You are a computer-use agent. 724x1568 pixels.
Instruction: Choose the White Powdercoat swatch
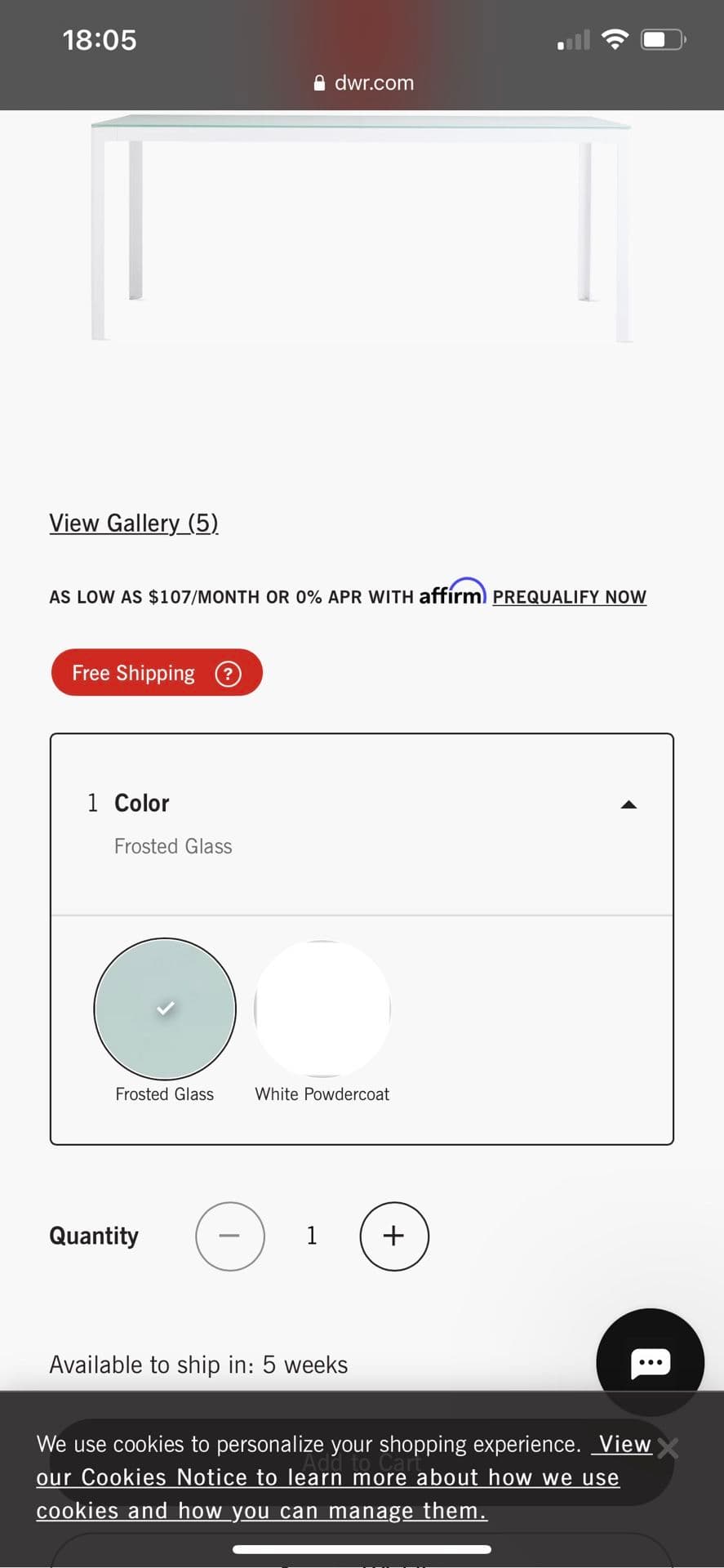tap(322, 1009)
